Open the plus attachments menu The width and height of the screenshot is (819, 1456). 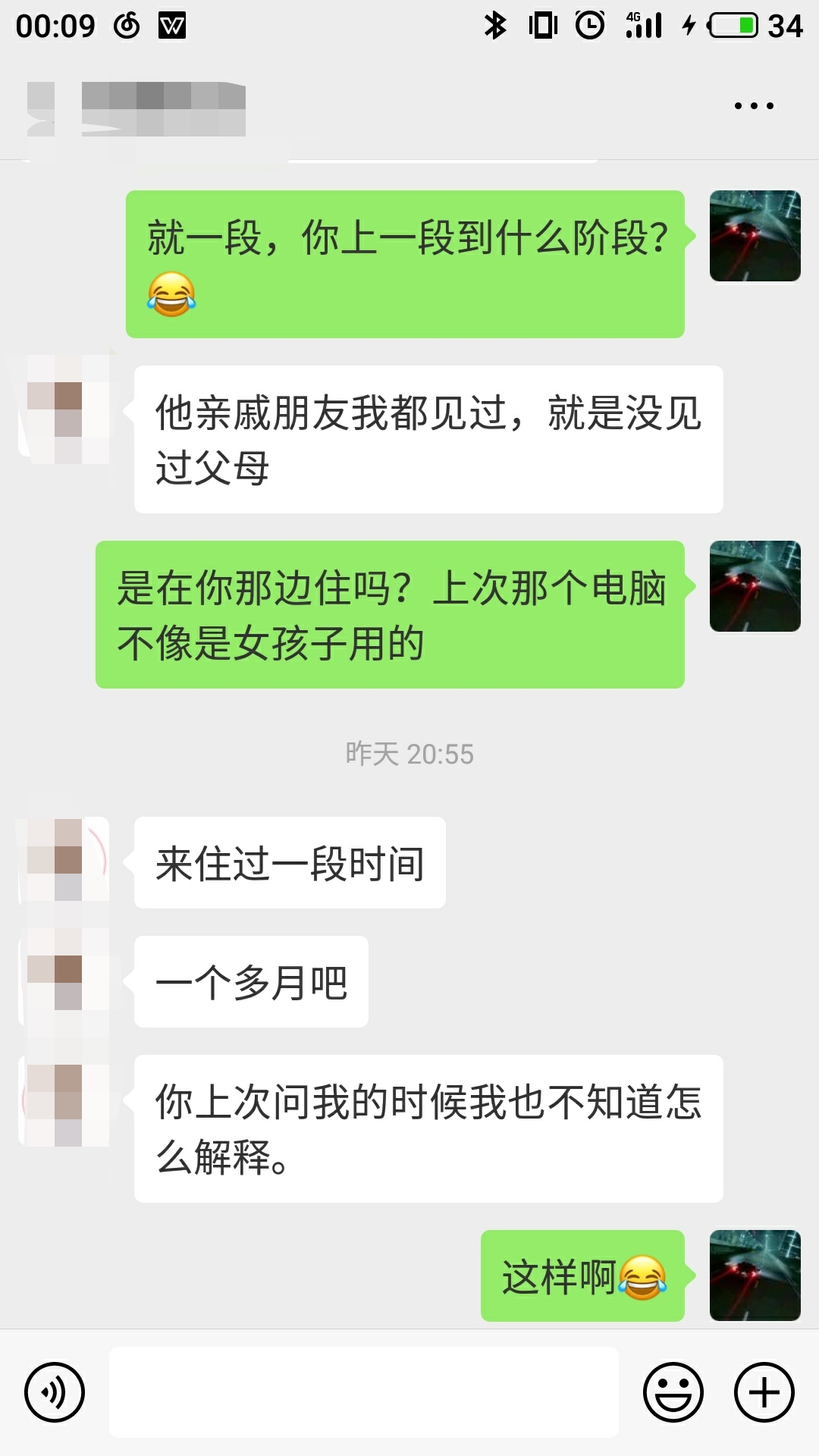tap(764, 1392)
